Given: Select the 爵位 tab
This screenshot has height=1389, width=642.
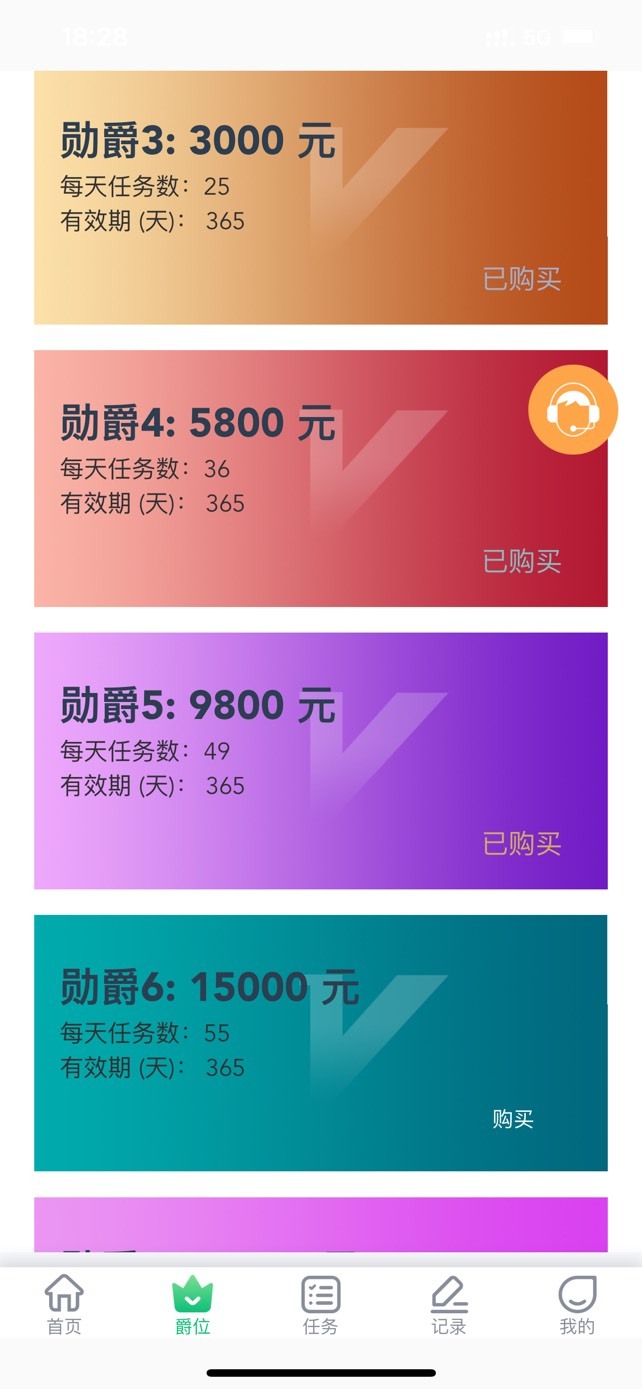Looking at the screenshot, I should [193, 1306].
